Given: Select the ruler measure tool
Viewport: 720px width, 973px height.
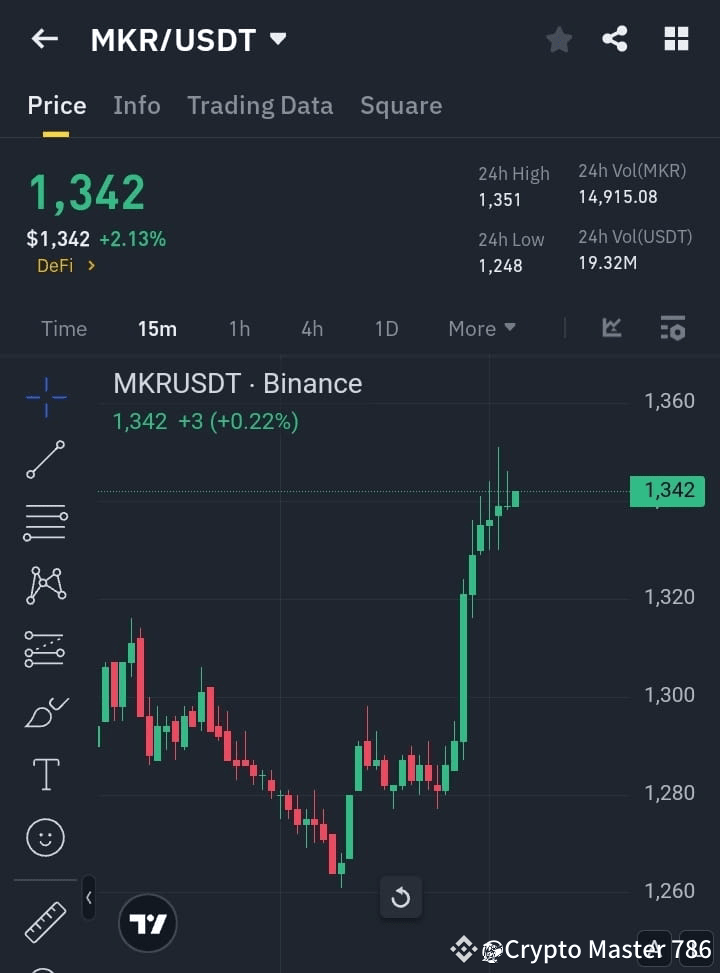Looking at the screenshot, I should point(44,921).
